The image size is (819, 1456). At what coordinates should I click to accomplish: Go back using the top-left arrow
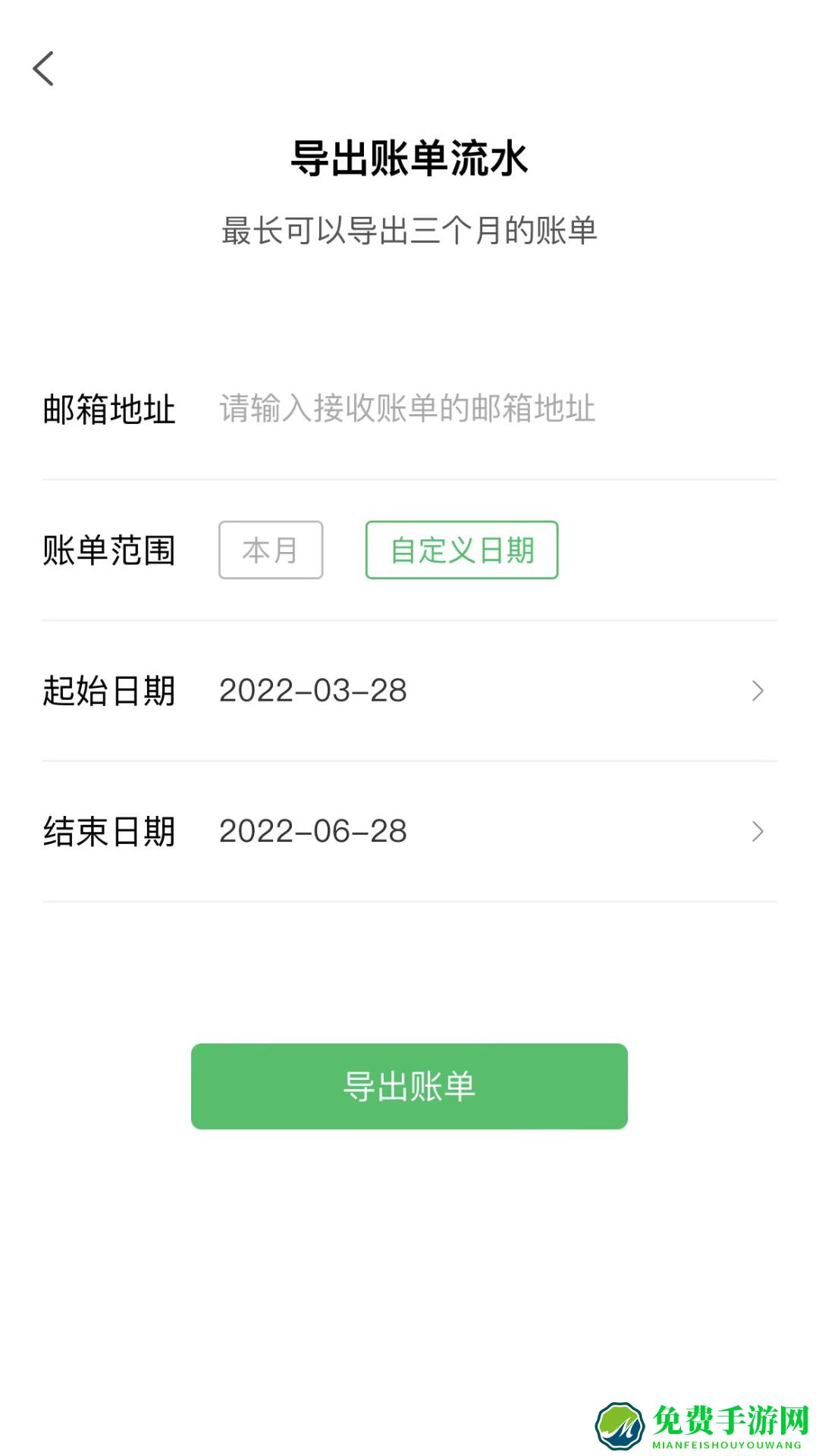click(44, 69)
